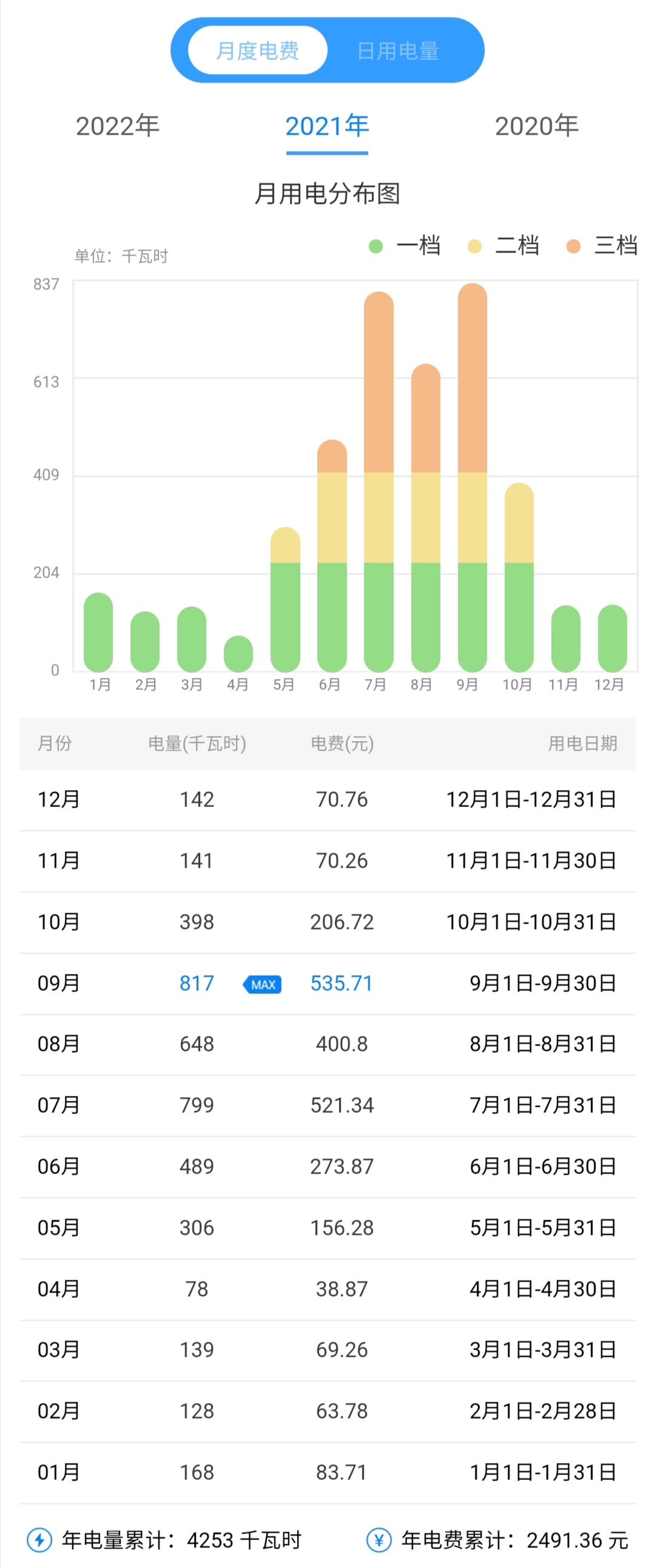The image size is (655, 1568).
Task: Select the 2021年 tab
Action: pyautogui.click(x=327, y=126)
